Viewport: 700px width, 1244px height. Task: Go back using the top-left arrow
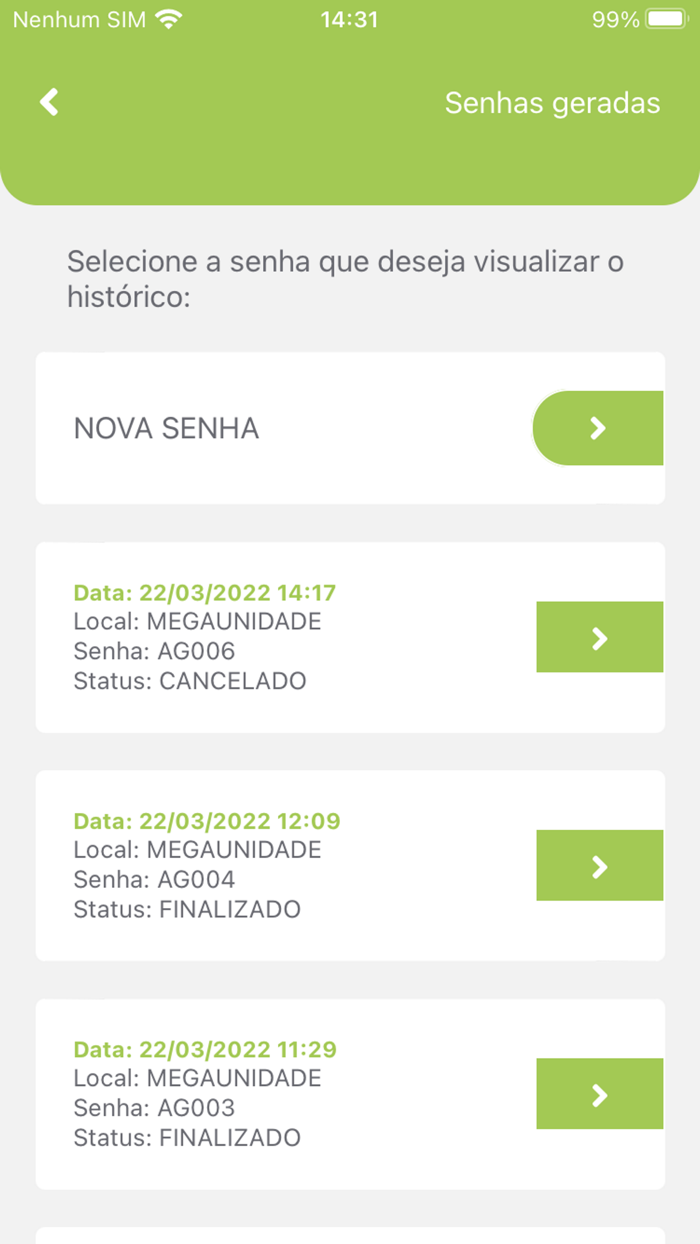[x=49, y=102]
